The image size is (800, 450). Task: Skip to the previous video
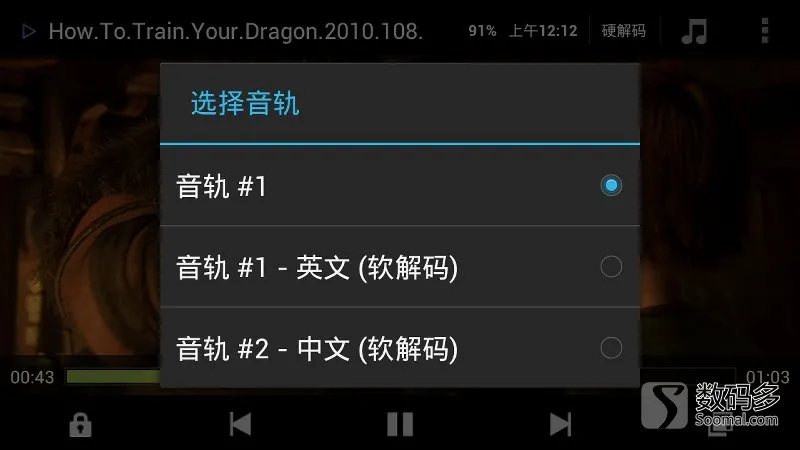click(x=240, y=424)
